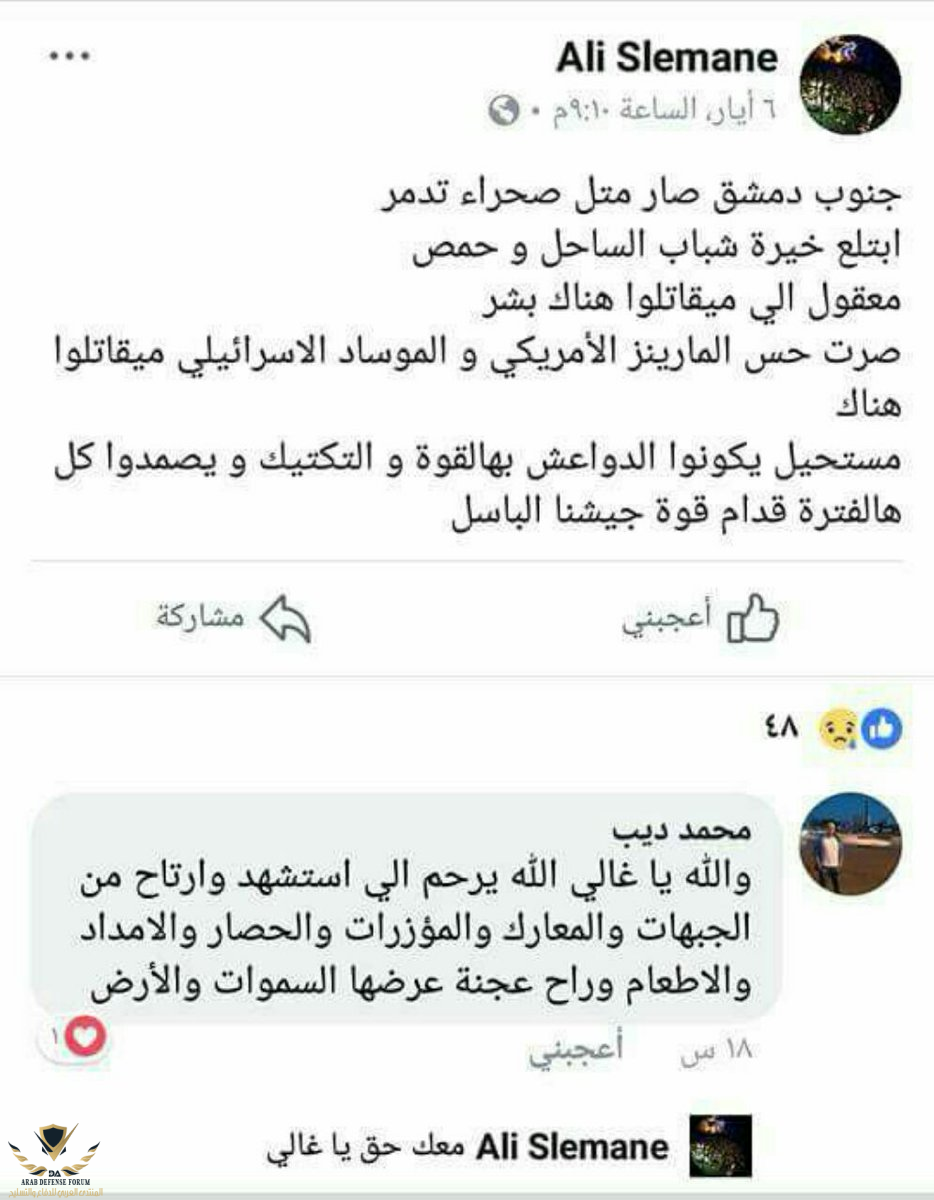This screenshot has height=1200, width=934.
Task: Like محمد ديب's comment with أعجبني
Action: (575, 1051)
